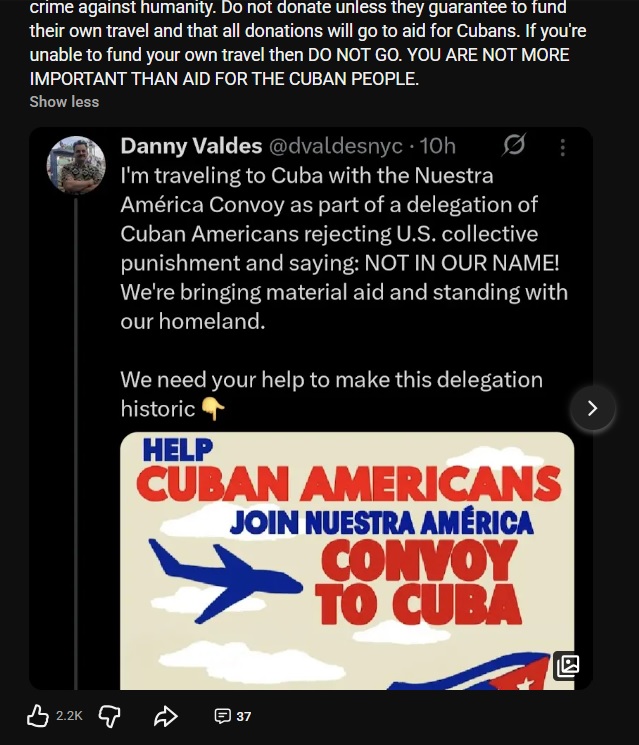Open the 37 comments
This screenshot has width=639, height=745.
[x=233, y=716]
